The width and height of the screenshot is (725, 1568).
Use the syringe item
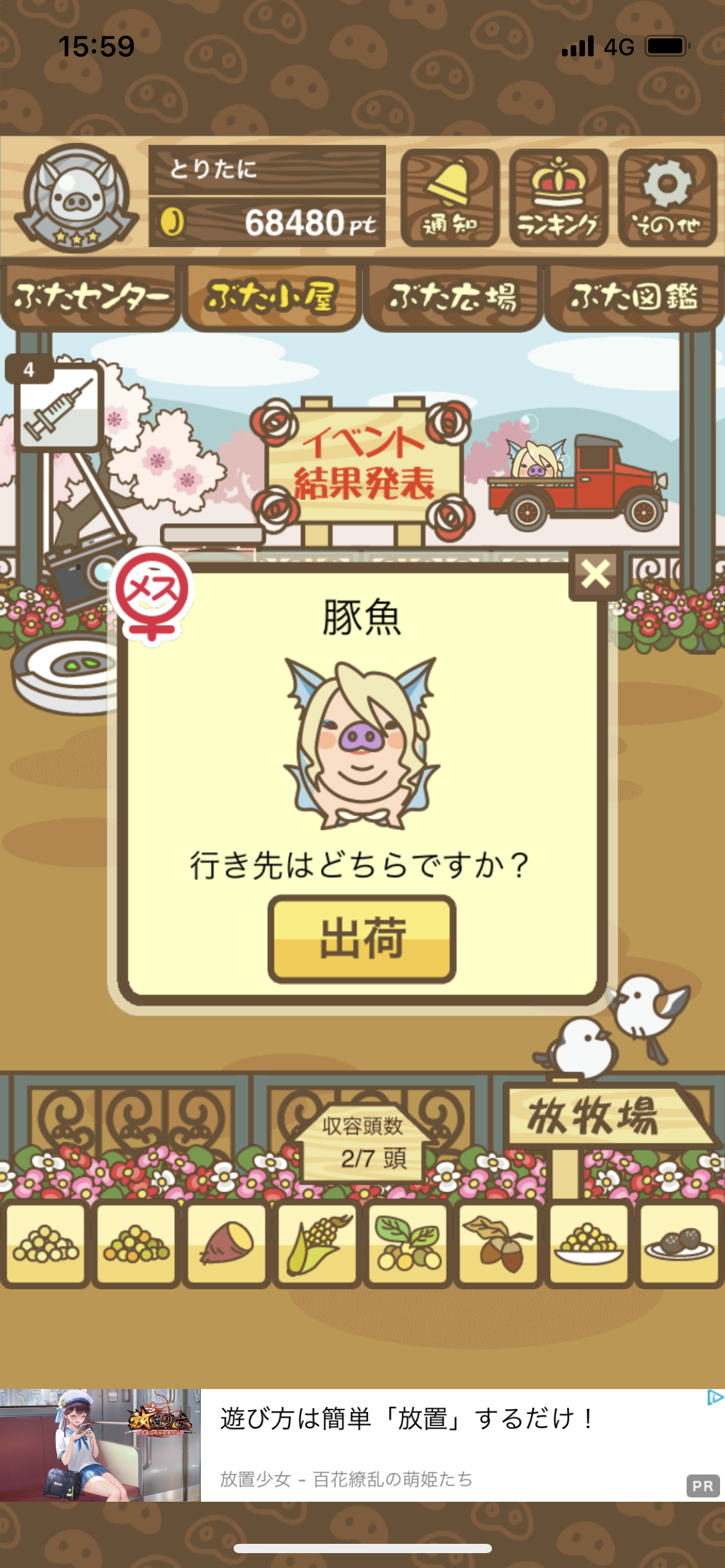tap(59, 407)
